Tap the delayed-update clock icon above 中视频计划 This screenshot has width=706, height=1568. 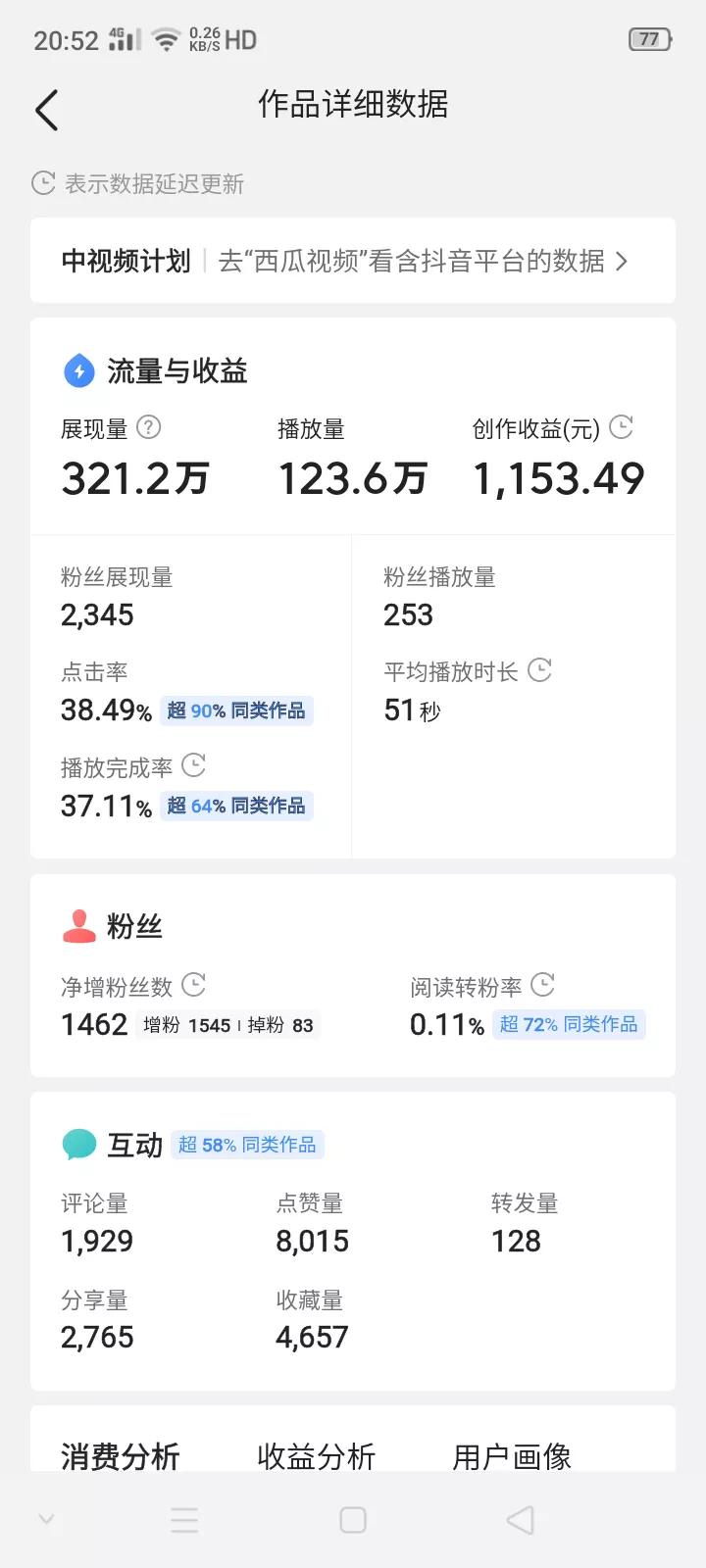pyautogui.click(x=41, y=182)
